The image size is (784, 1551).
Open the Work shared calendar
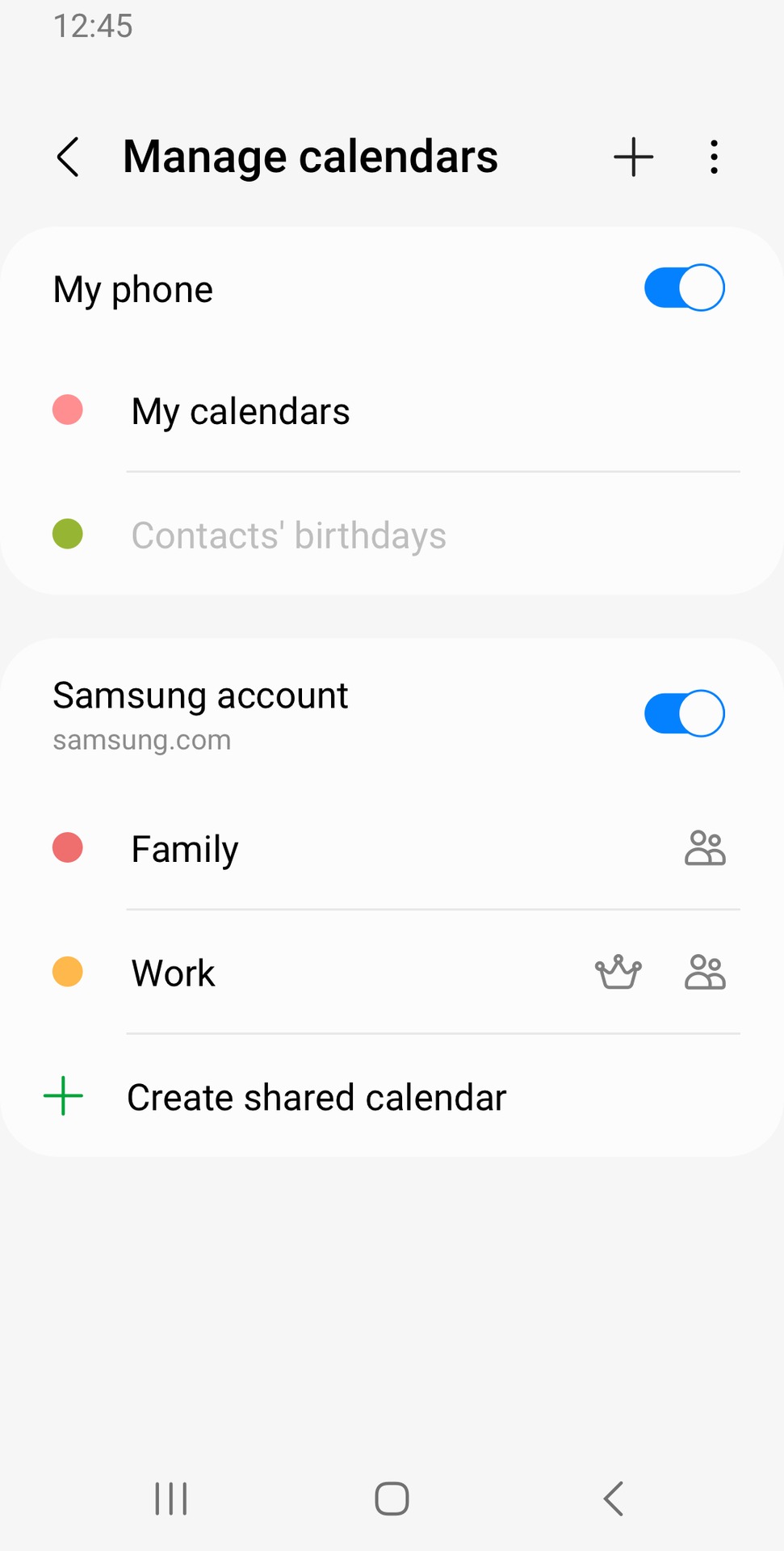coord(174,973)
